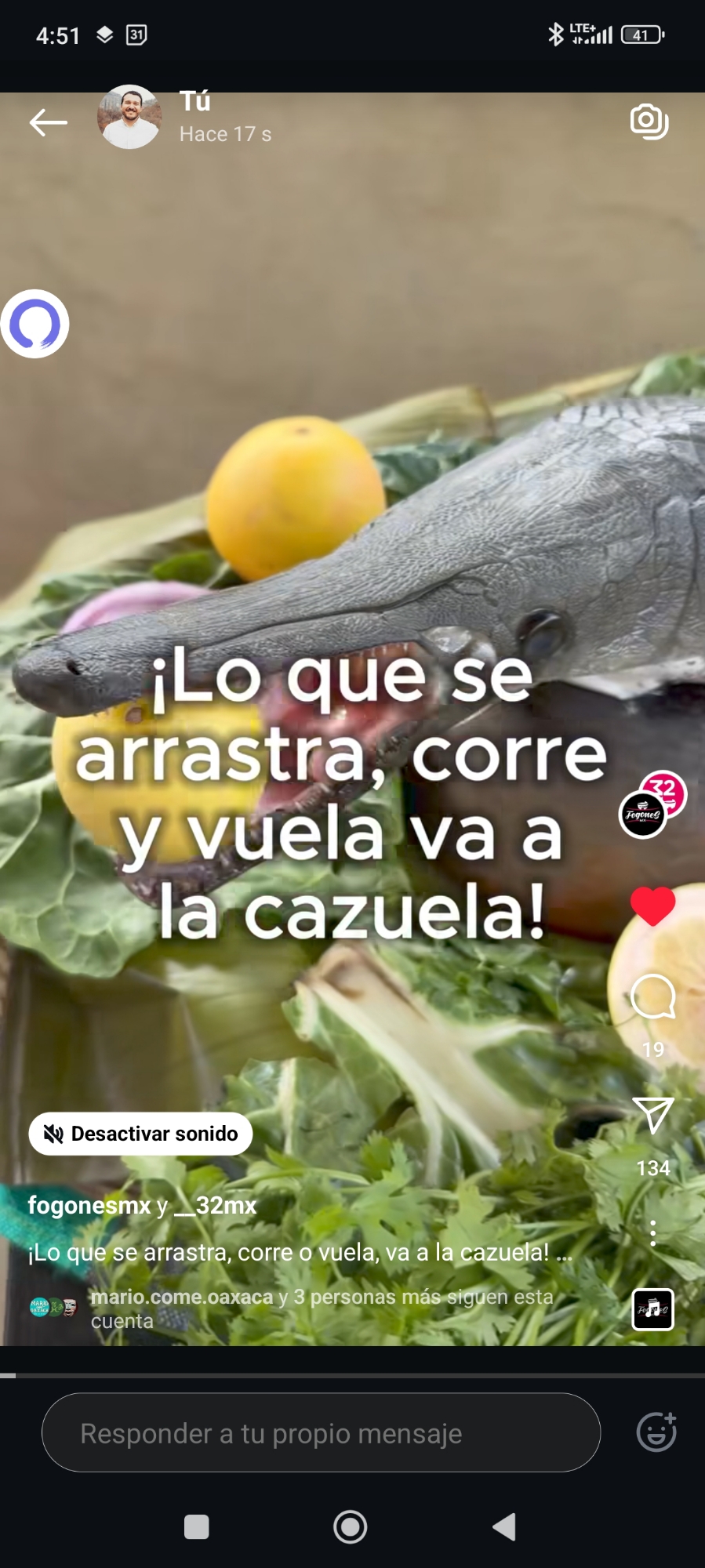
Task: Go to the system home screen
Action: [x=350, y=1527]
